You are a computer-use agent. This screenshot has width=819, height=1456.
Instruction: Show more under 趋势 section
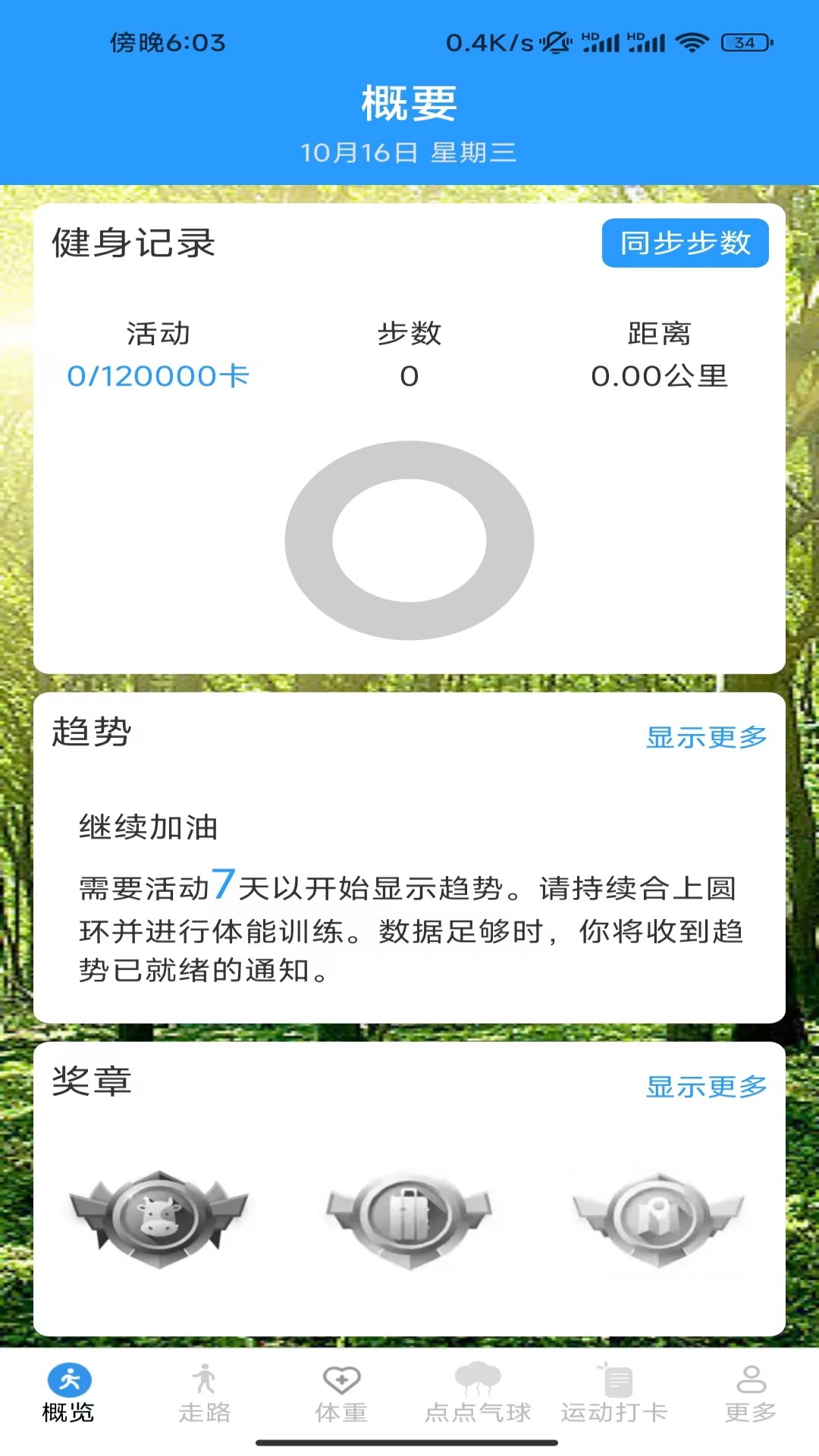click(x=706, y=737)
